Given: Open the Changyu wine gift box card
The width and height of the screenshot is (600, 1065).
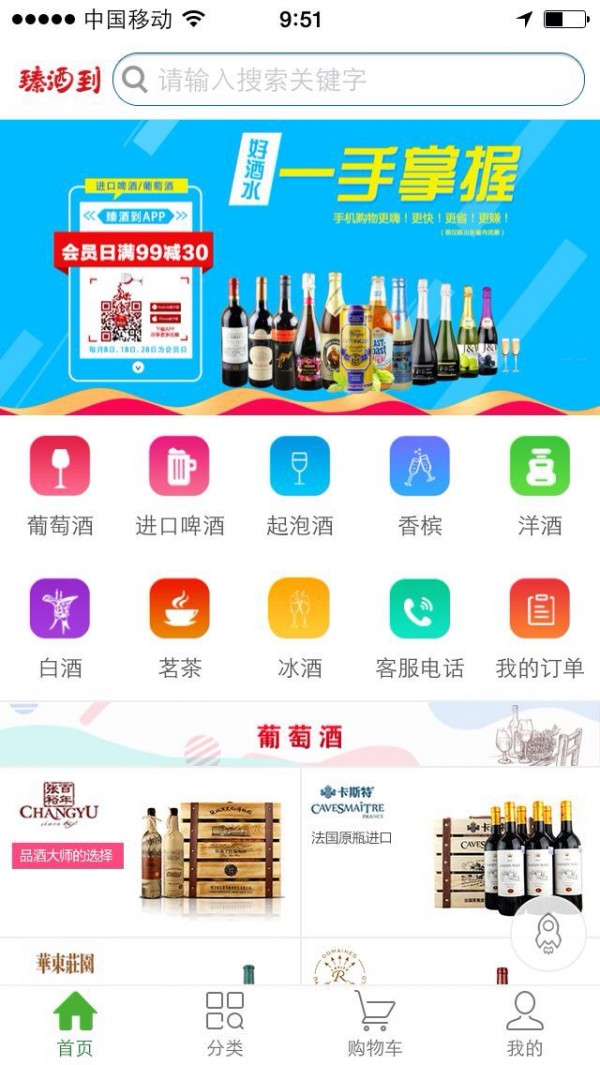Looking at the screenshot, I should click(x=150, y=851).
